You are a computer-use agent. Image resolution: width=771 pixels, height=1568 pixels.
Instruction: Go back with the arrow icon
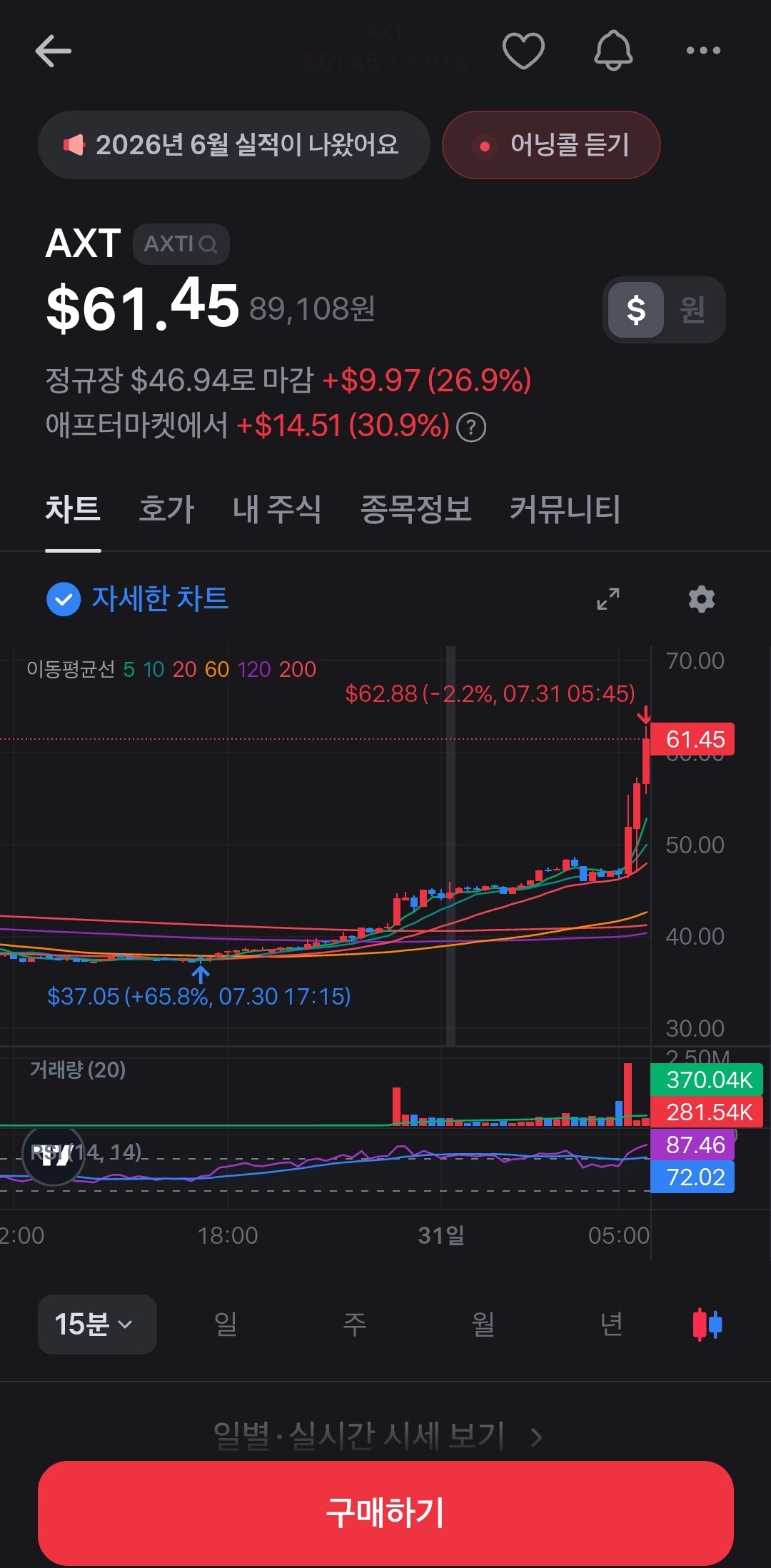click(54, 51)
